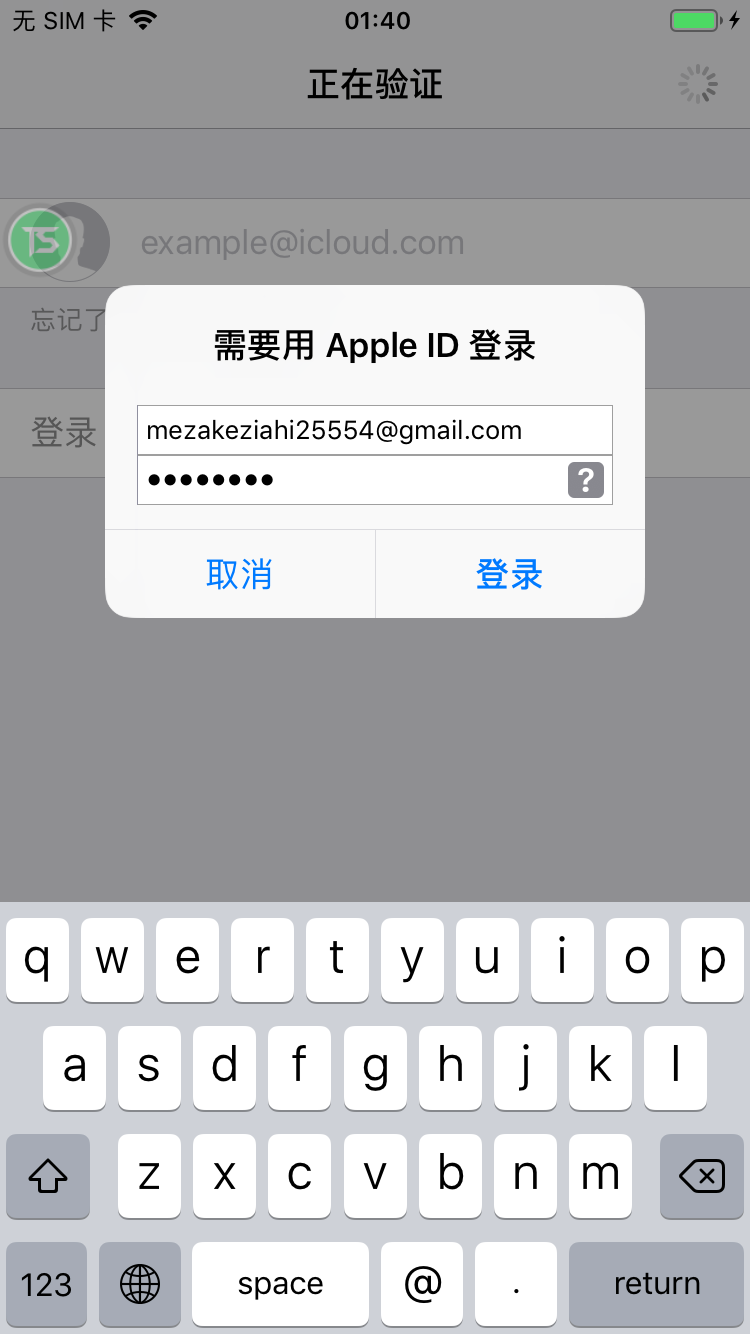Tap the question mark in password field
Image resolution: width=750 pixels, height=1334 pixels.
[586, 480]
